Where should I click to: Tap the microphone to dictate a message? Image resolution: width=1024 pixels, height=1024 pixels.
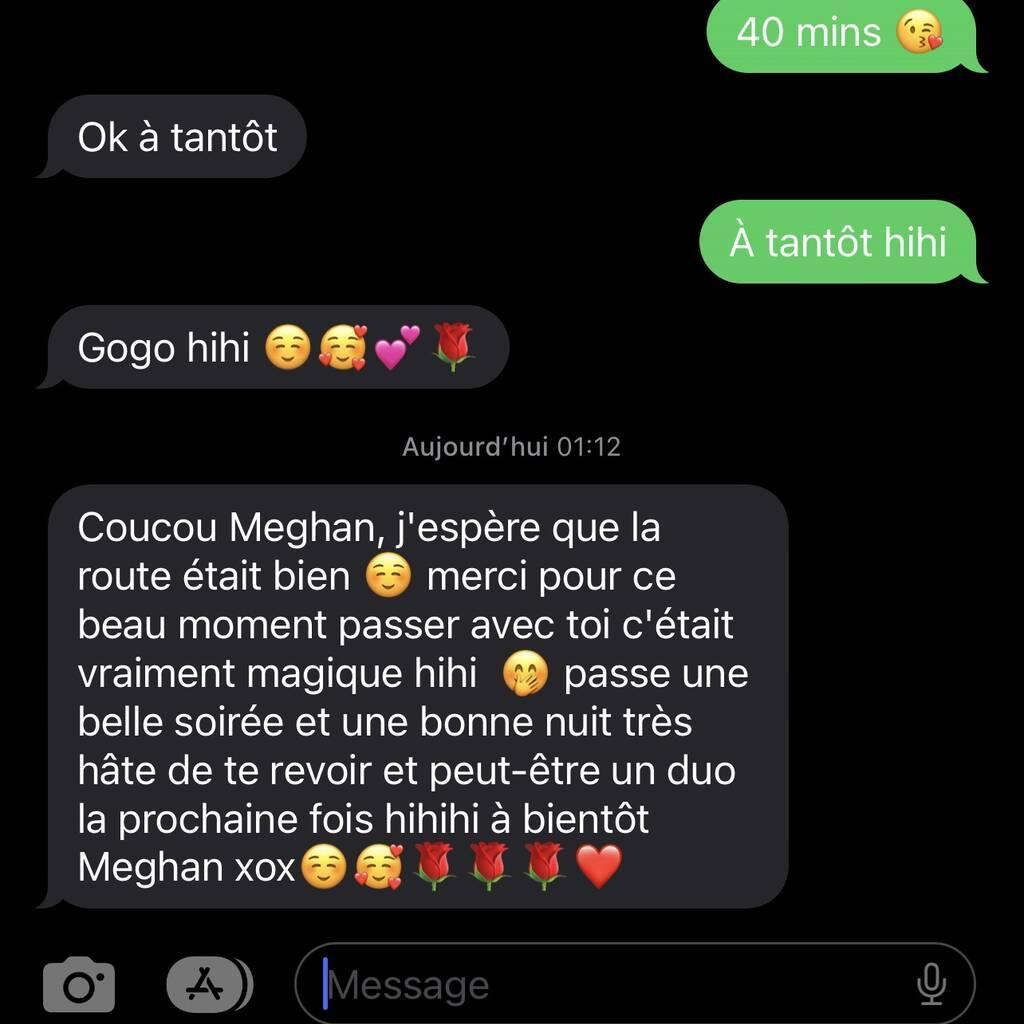[x=931, y=985]
